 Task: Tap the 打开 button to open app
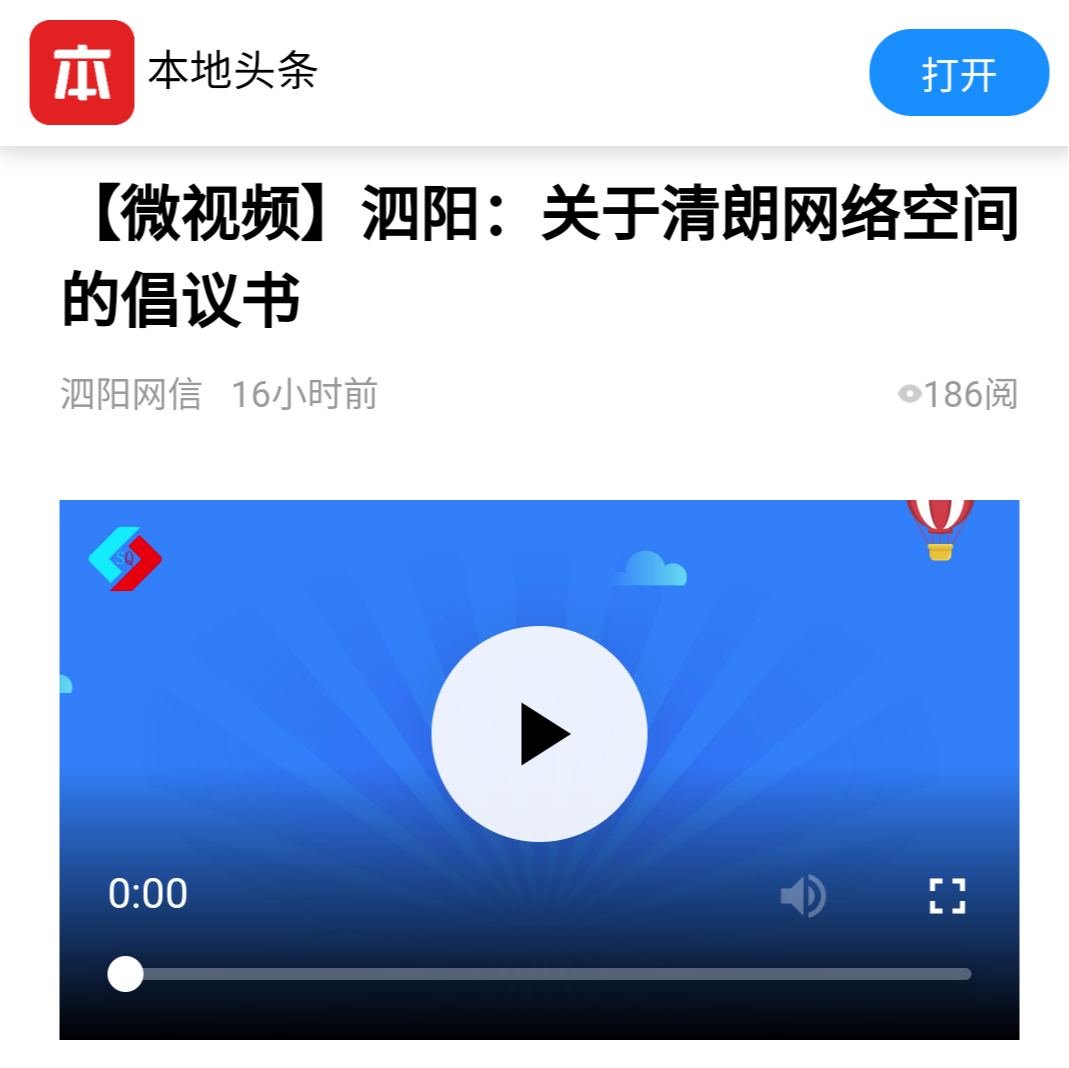(x=958, y=73)
